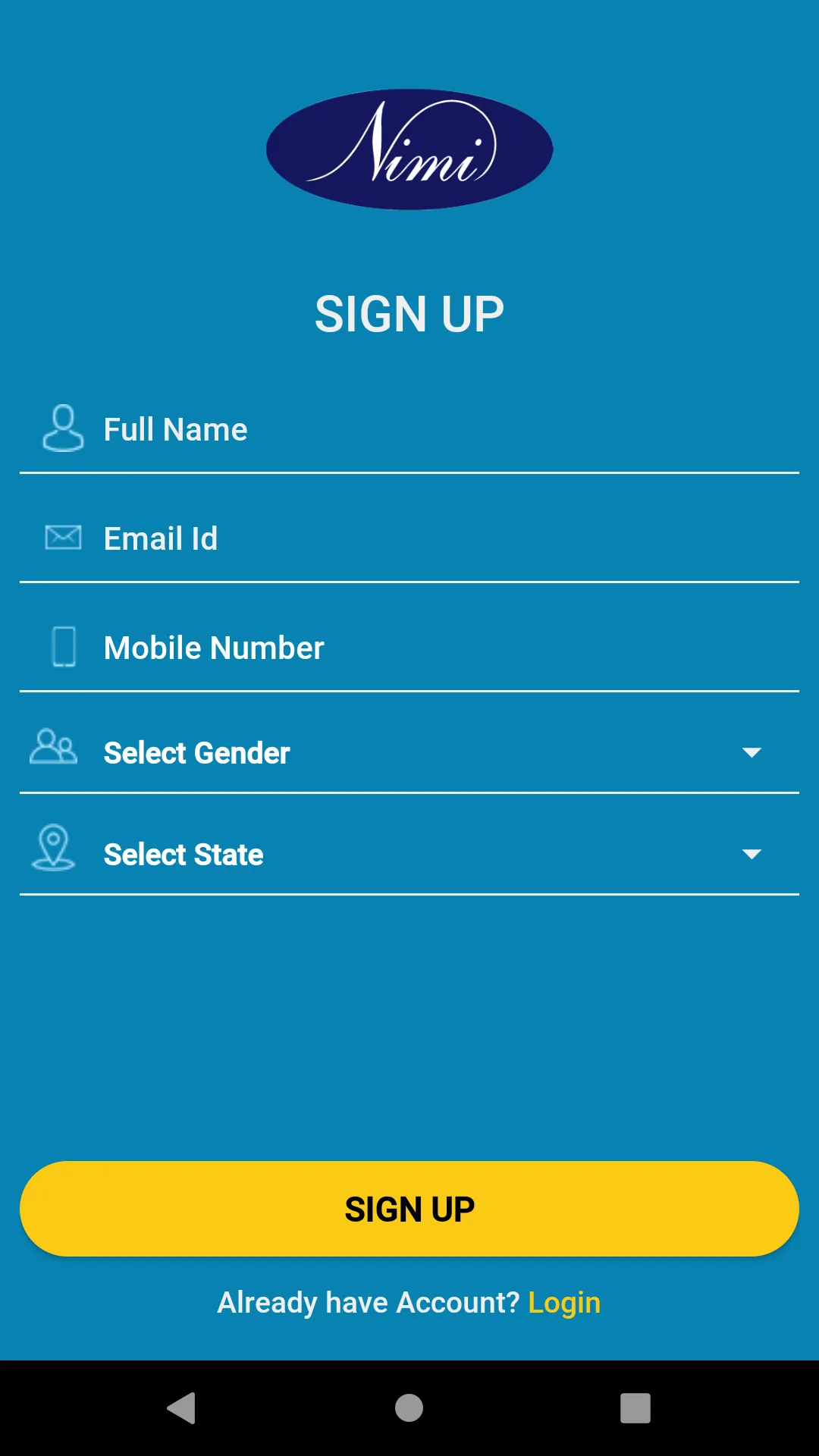Image resolution: width=819 pixels, height=1456 pixels.
Task: Click the Full Name input field
Action: click(409, 429)
